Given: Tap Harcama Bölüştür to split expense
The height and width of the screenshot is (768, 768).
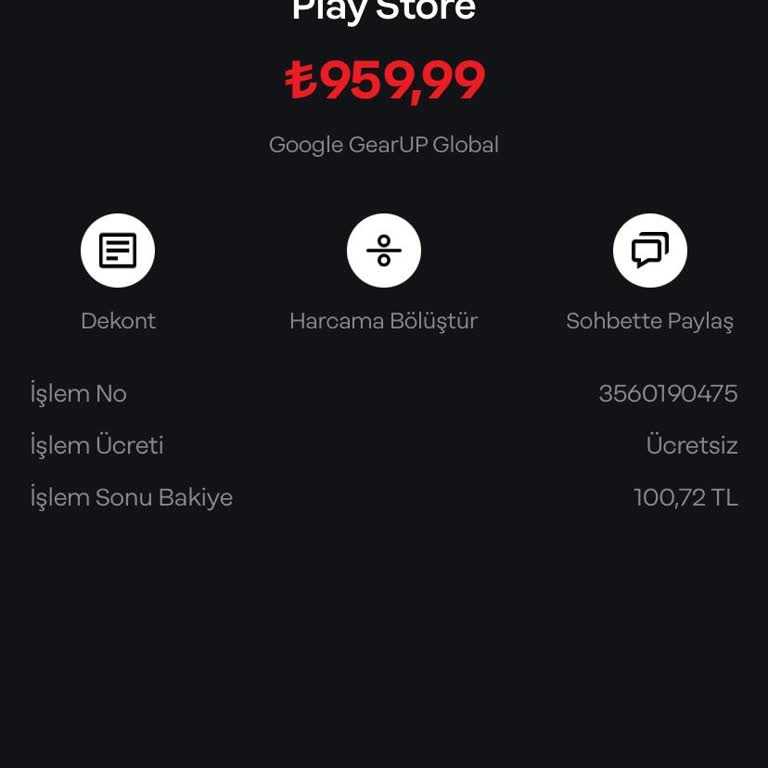Looking at the screenshot, I should click(384, 251).
